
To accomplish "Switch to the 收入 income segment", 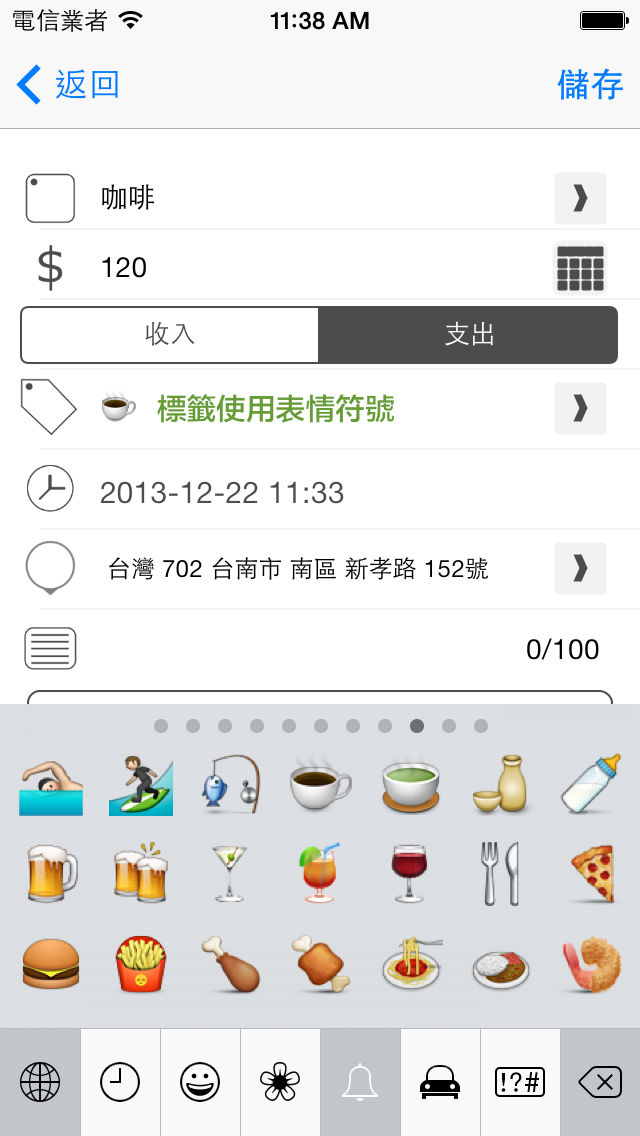I will point(170,334).
